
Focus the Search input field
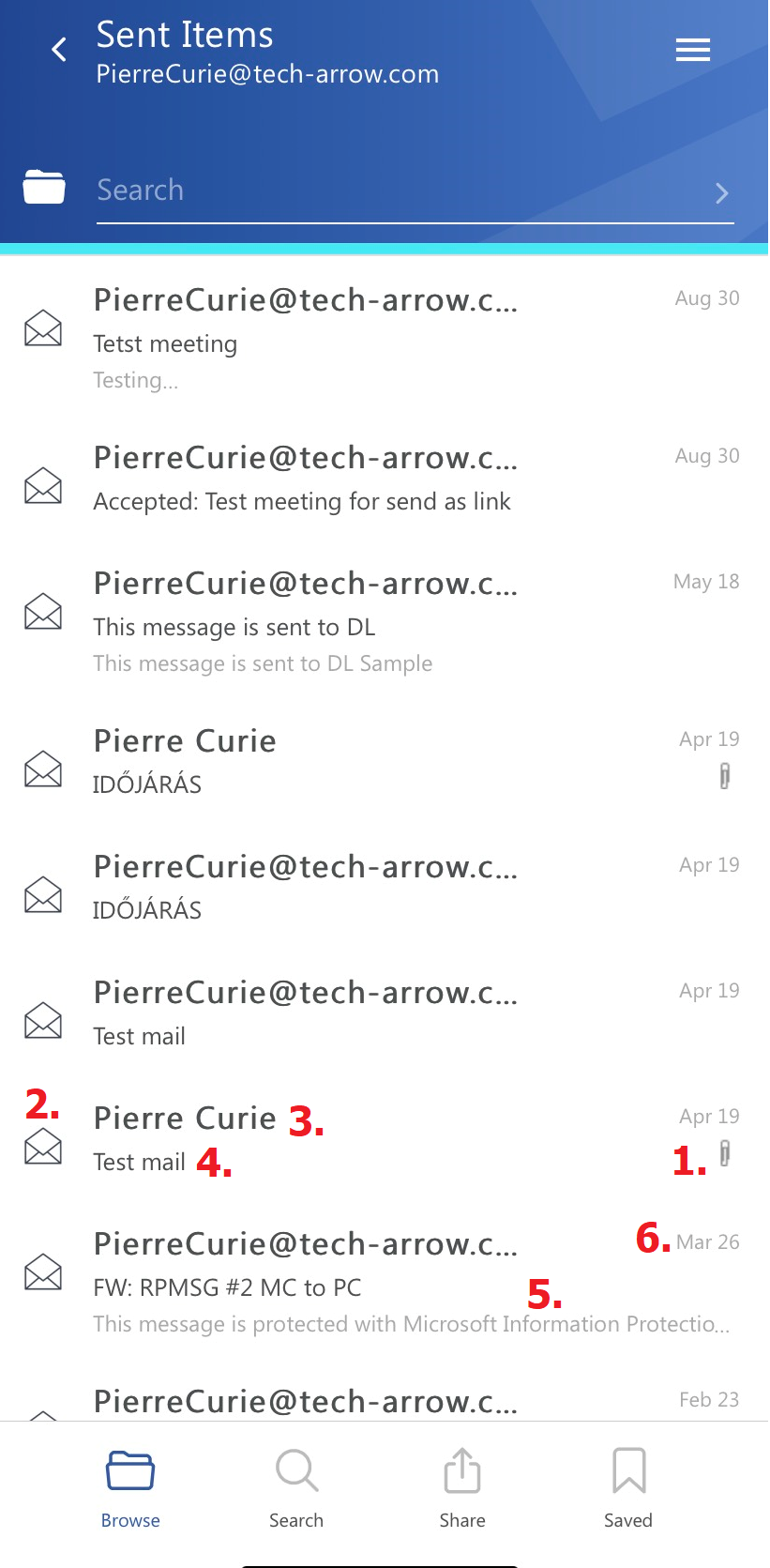tap(394, 190)
